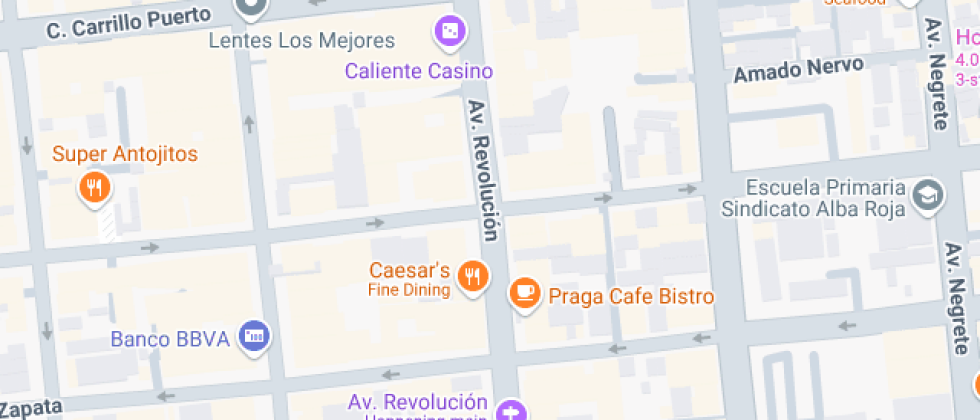The width and height of the screenshot is (980, 420).
Task: Tap the Lentes Los Mejores pin
Action: pyautogui.click(x=251, y=8)
